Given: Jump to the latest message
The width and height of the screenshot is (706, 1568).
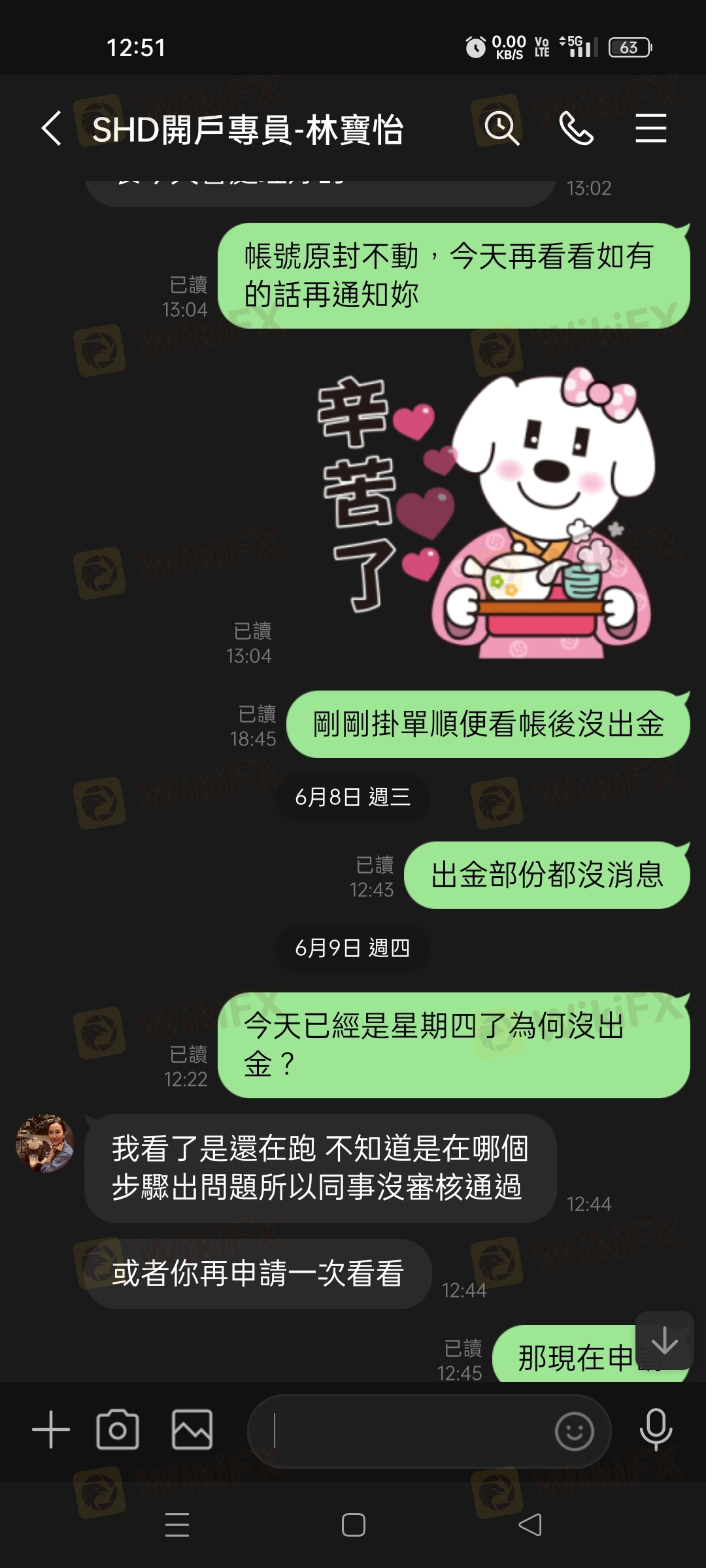Looking at the screenshot, I should coord(665,1341).
